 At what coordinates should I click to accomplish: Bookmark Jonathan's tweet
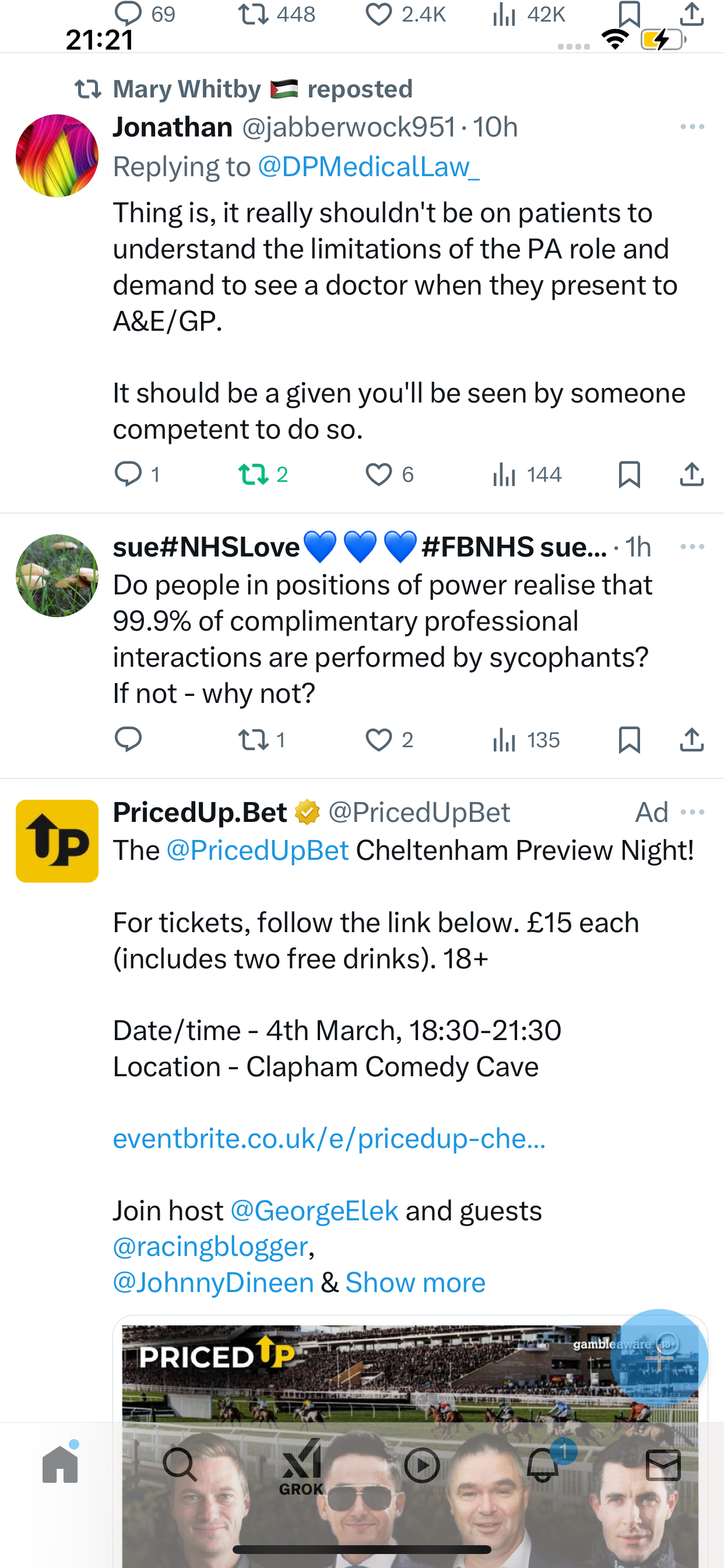click(x=629, y=474)
